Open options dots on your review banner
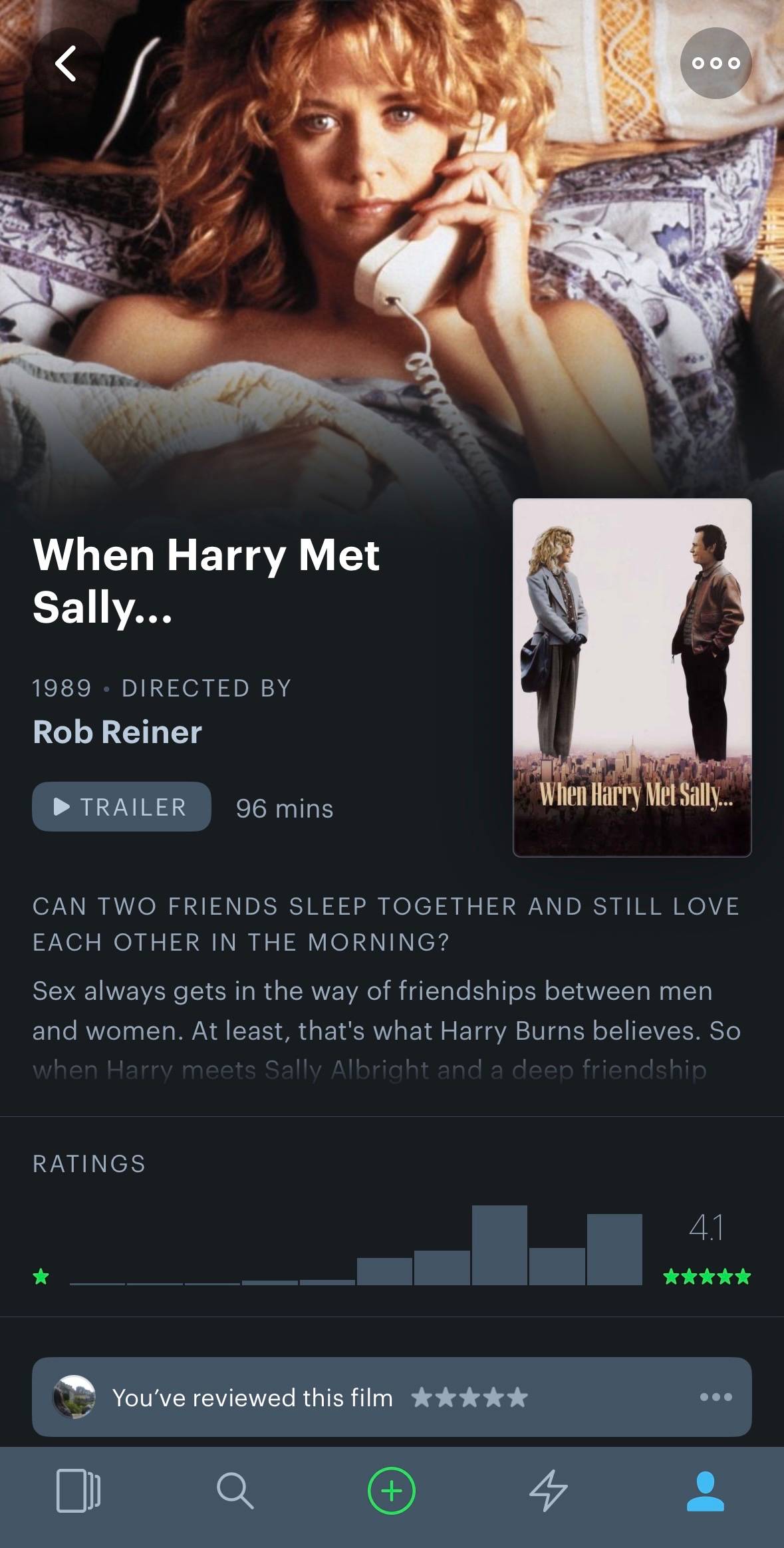Screen dimensions: 784x1548 [716, 1397]
